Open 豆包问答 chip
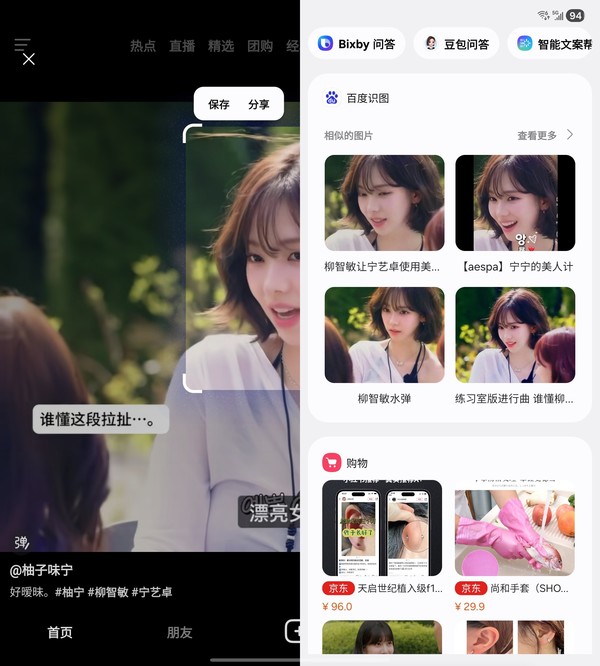 click(x=456, y=44)
